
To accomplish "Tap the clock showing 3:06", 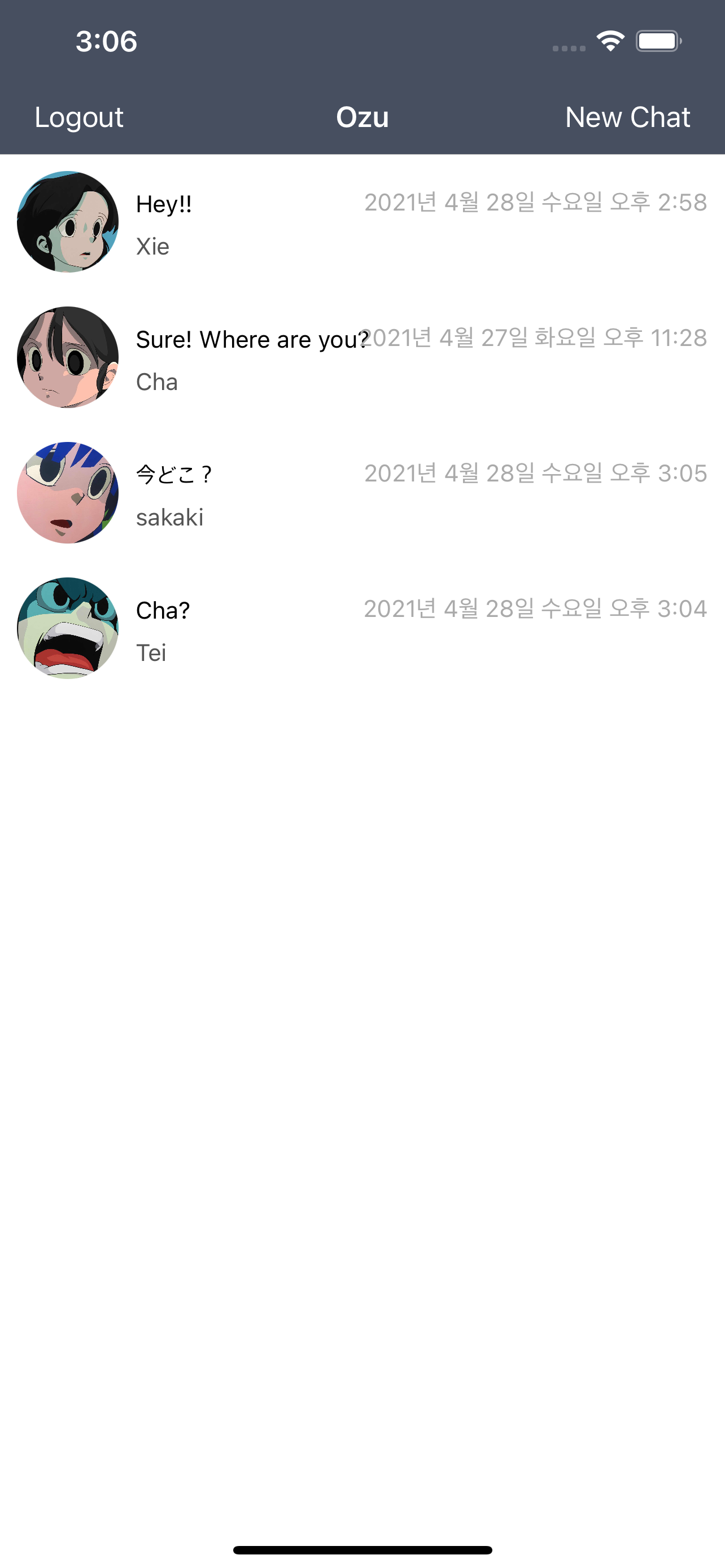I will click(x=106, y=41).
